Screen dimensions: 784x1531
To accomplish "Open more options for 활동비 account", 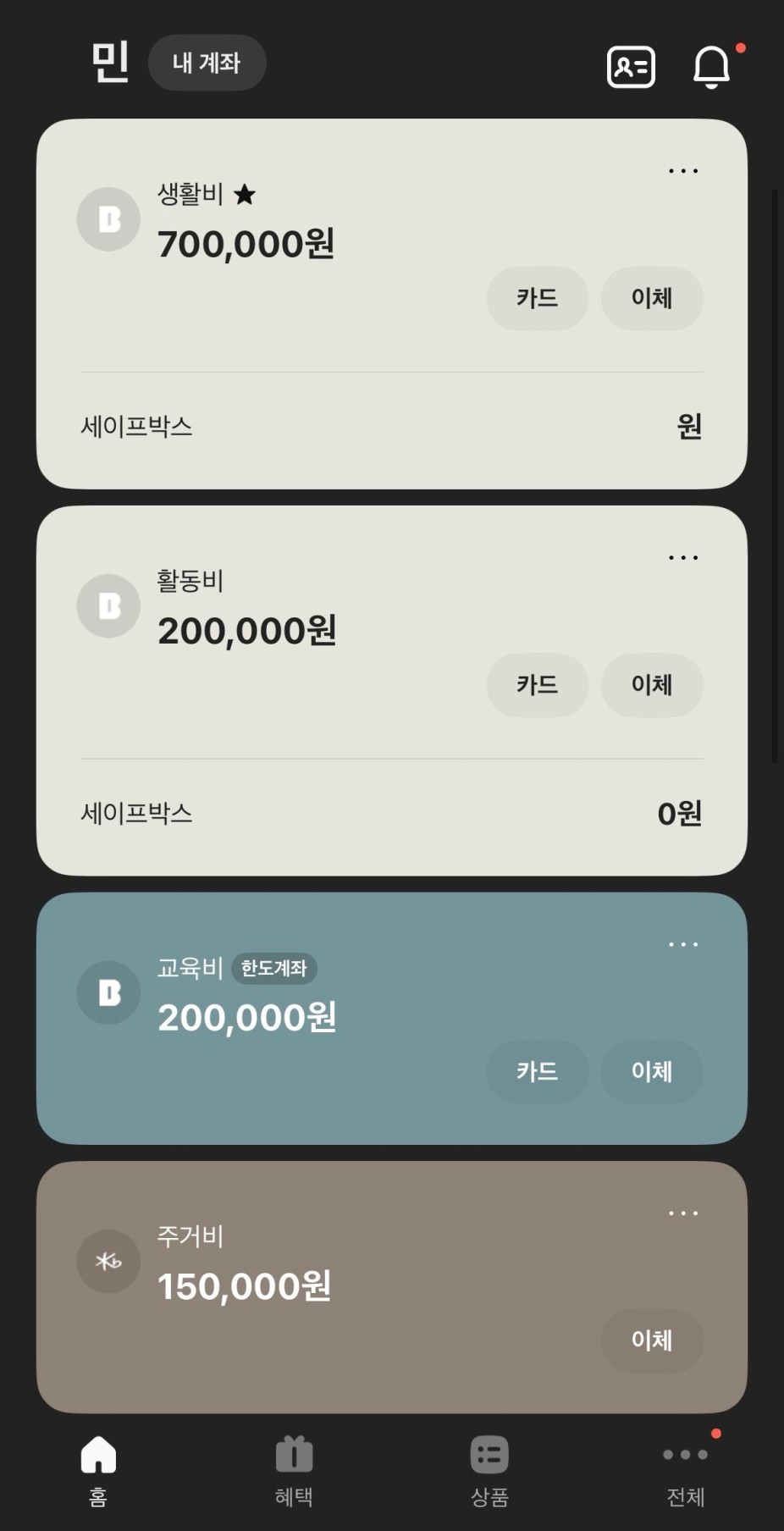I will tap(682, 558).
